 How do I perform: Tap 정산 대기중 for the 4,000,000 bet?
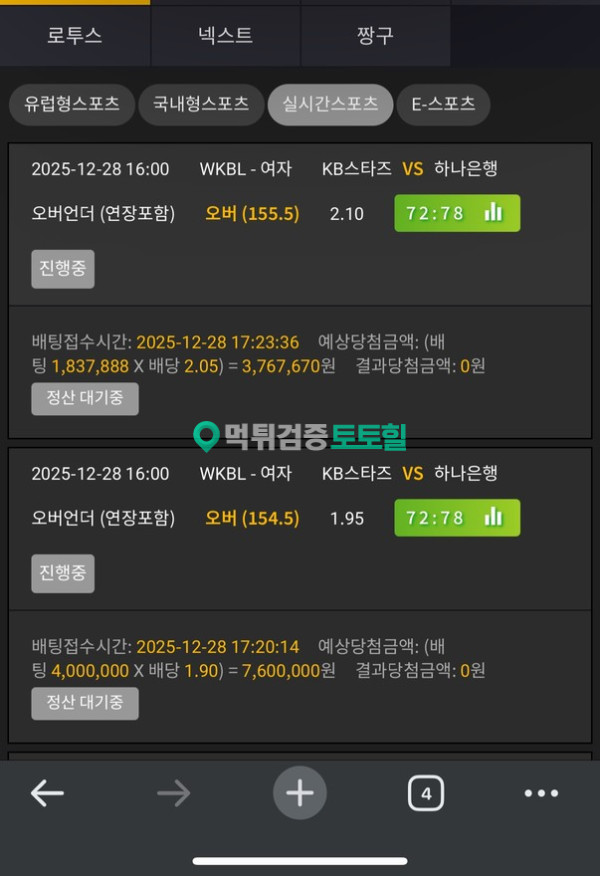(x=85, y=702)
